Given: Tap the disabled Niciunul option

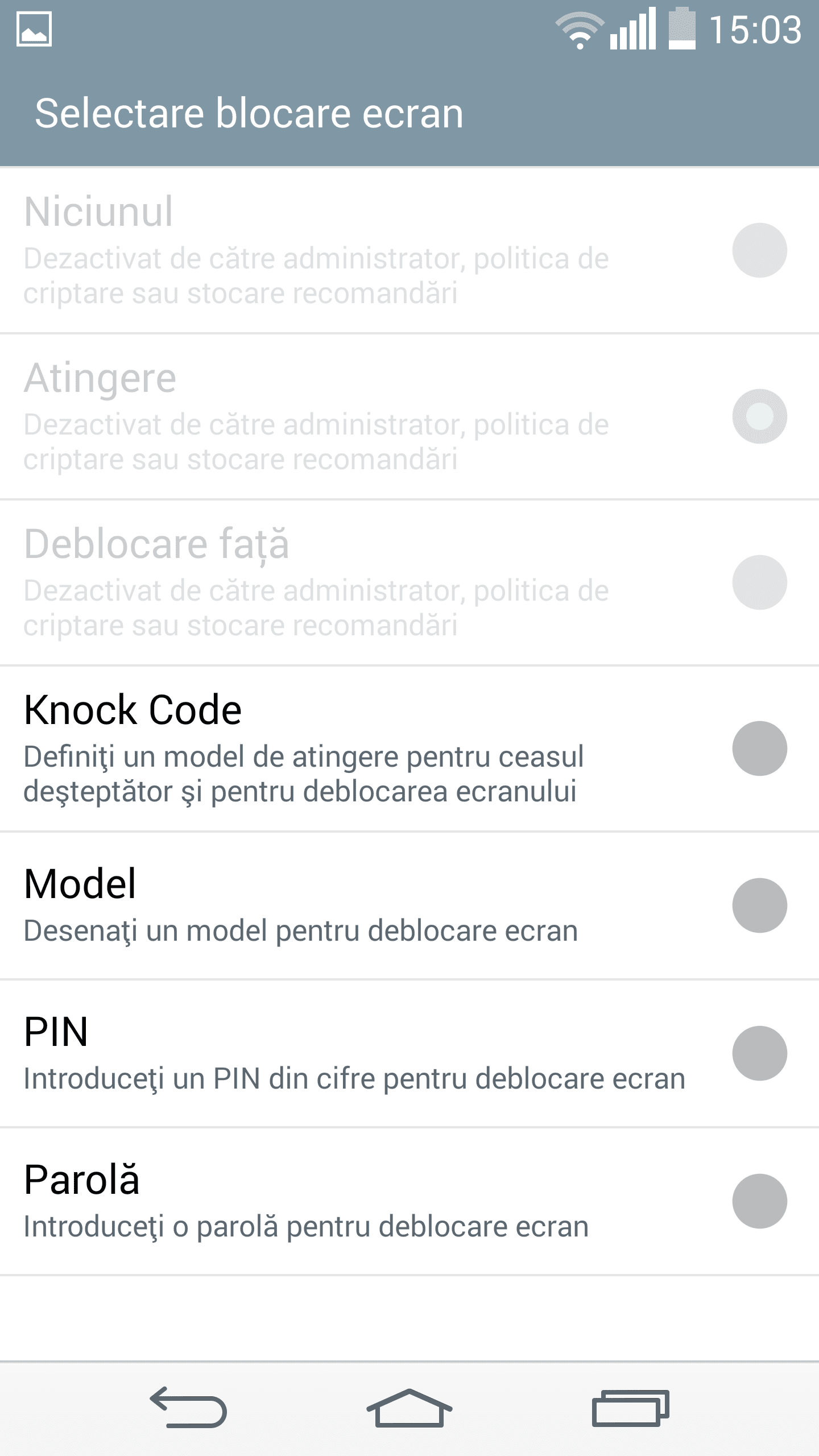Looking at the screenshot, I should 409,250.
